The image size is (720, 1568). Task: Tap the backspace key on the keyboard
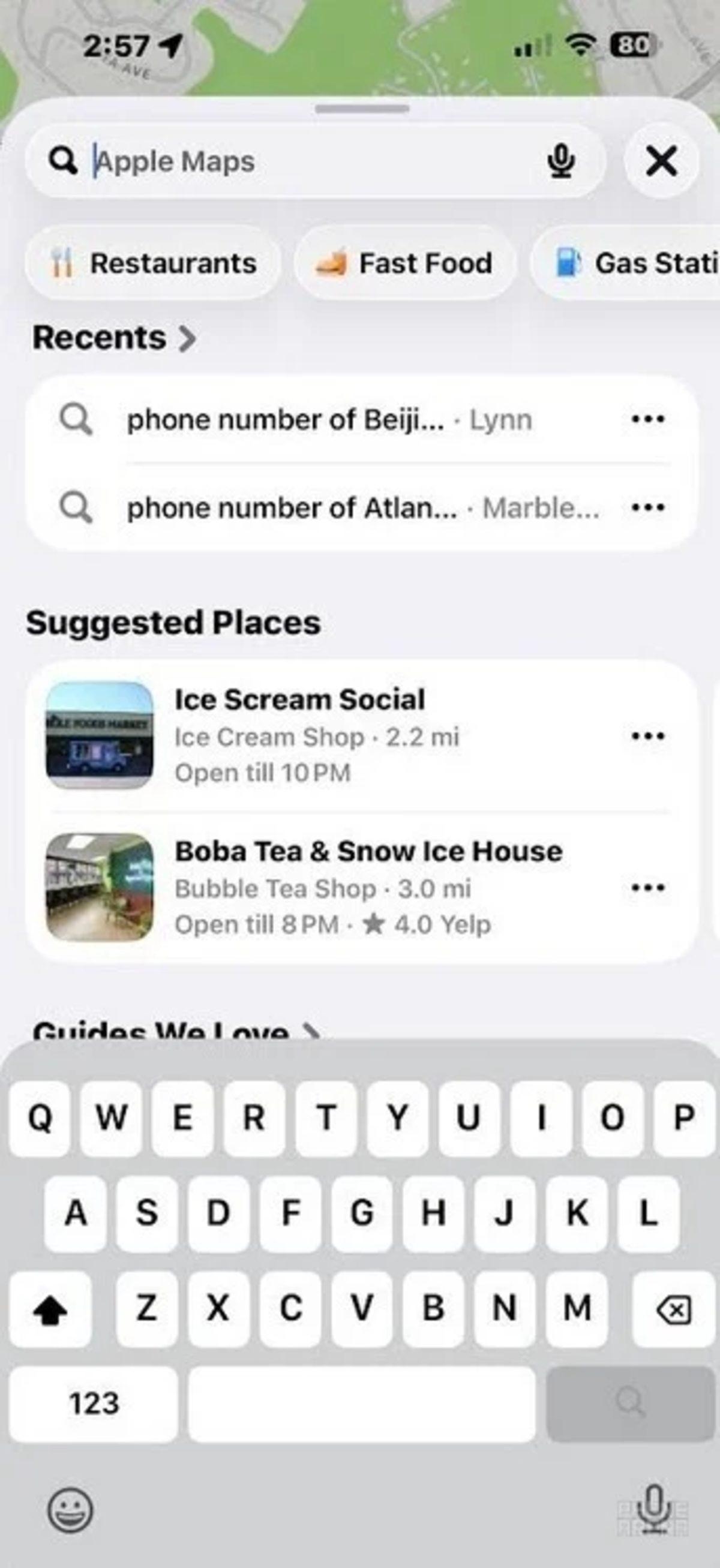[673, 1309]
